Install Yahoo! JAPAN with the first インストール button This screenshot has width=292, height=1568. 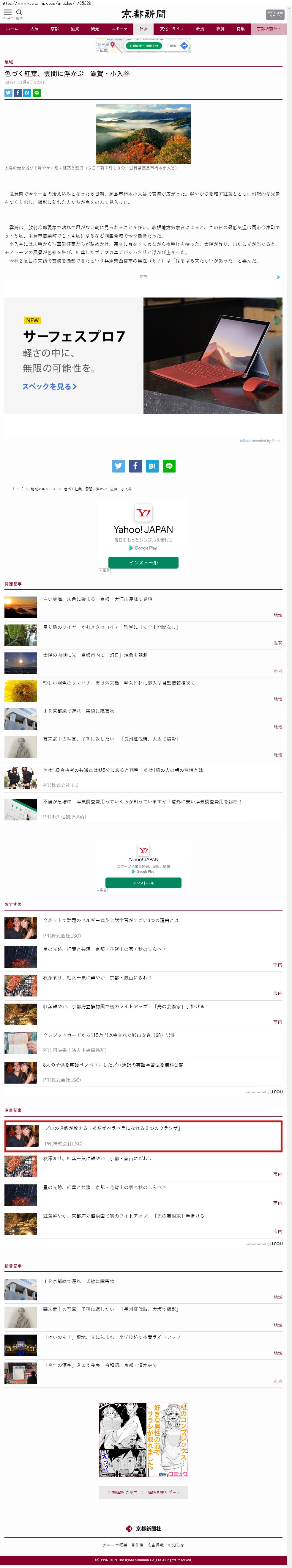click(143, 562)
